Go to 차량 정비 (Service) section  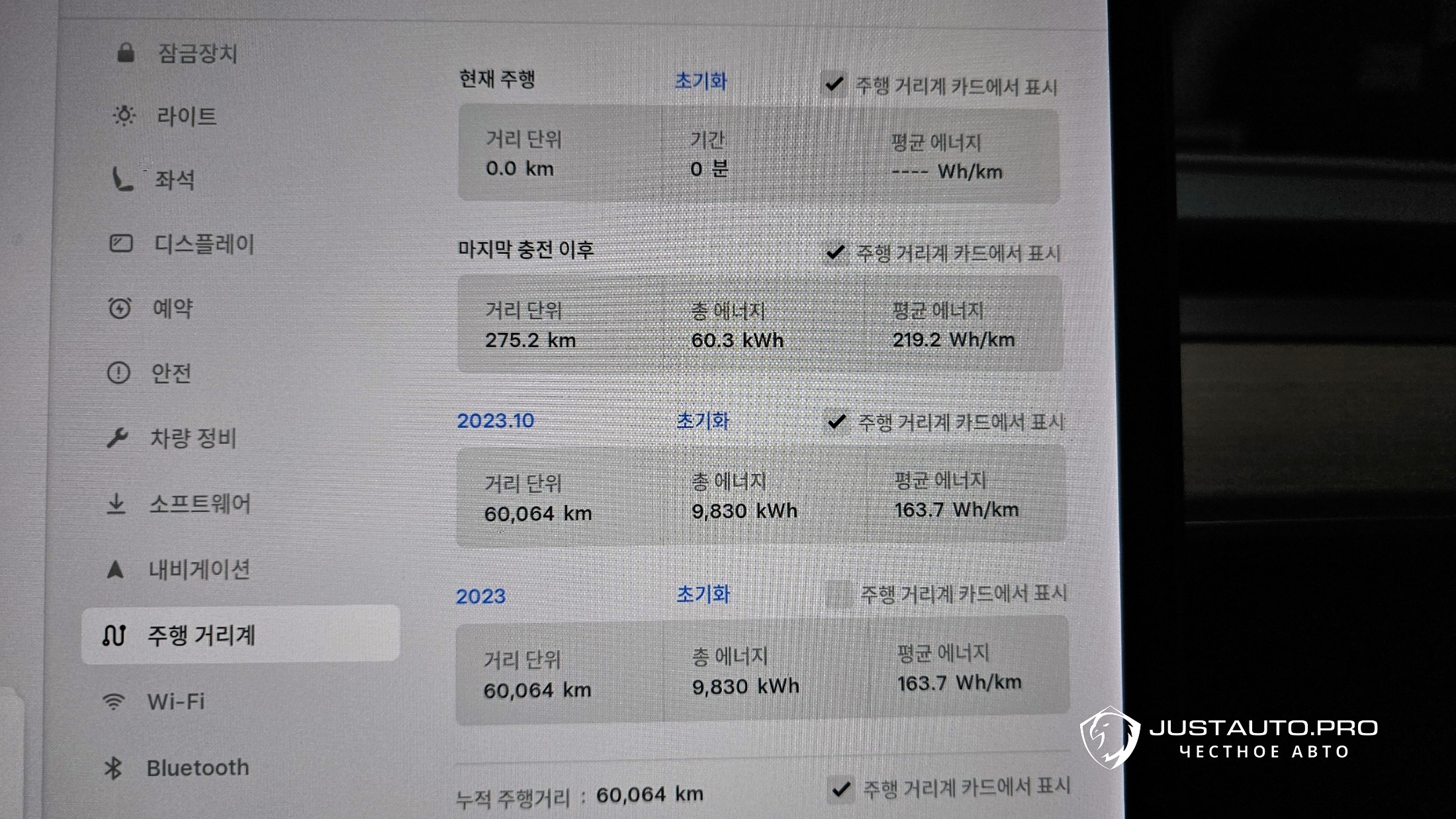[193, 438]
